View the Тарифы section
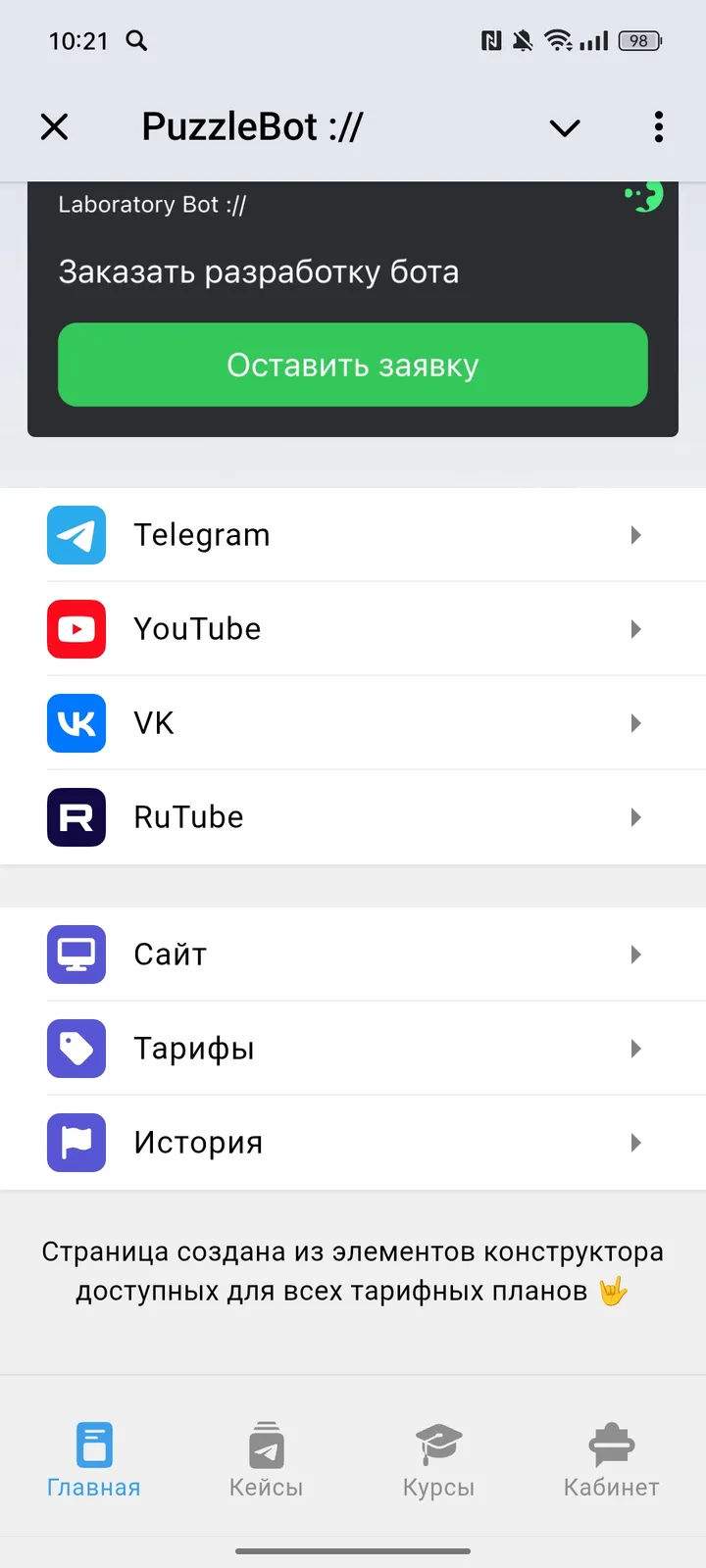This screenshot has height=1568, width=706. click(353, 1049)
